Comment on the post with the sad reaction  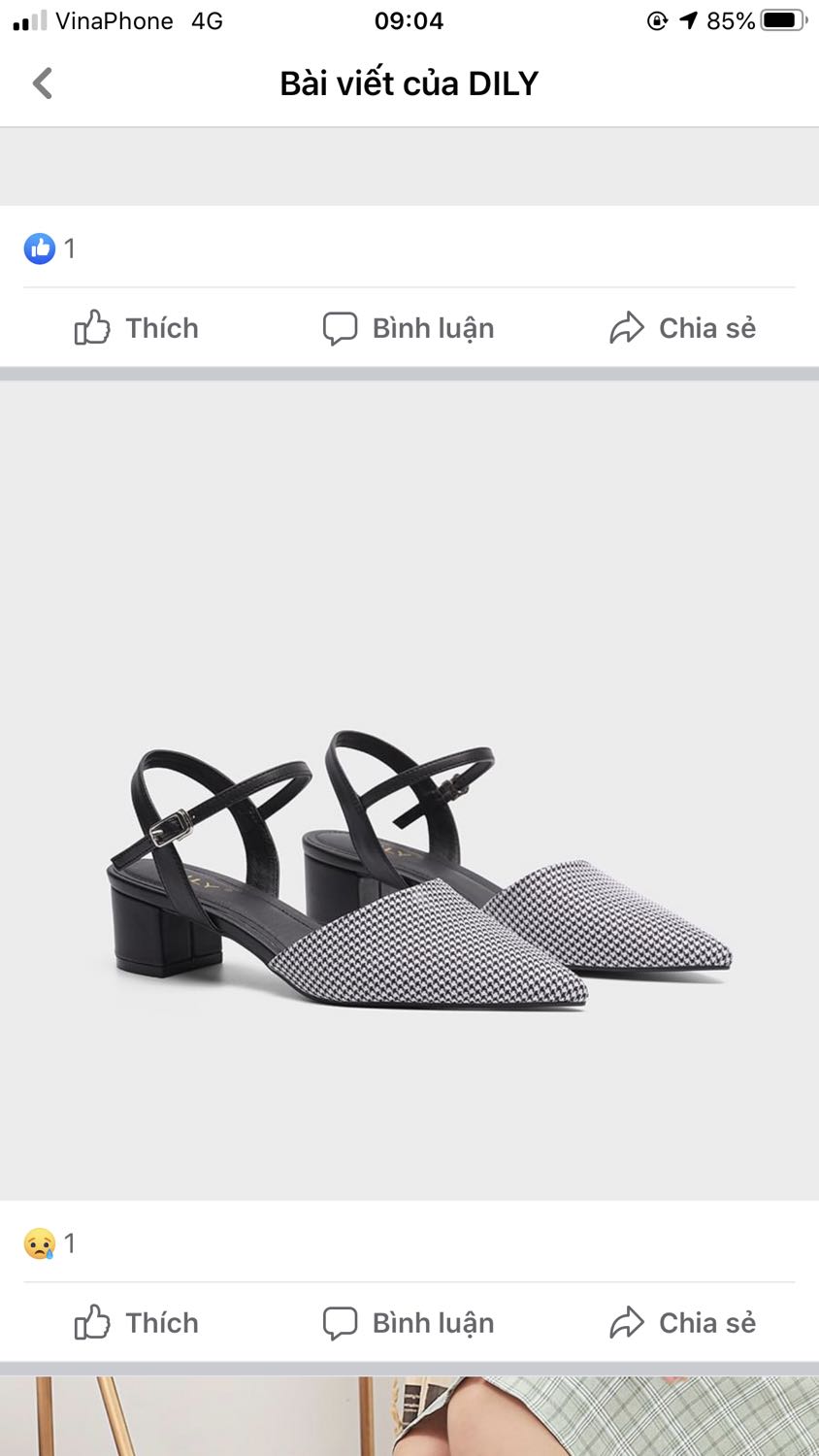[x=409, y=1322]
